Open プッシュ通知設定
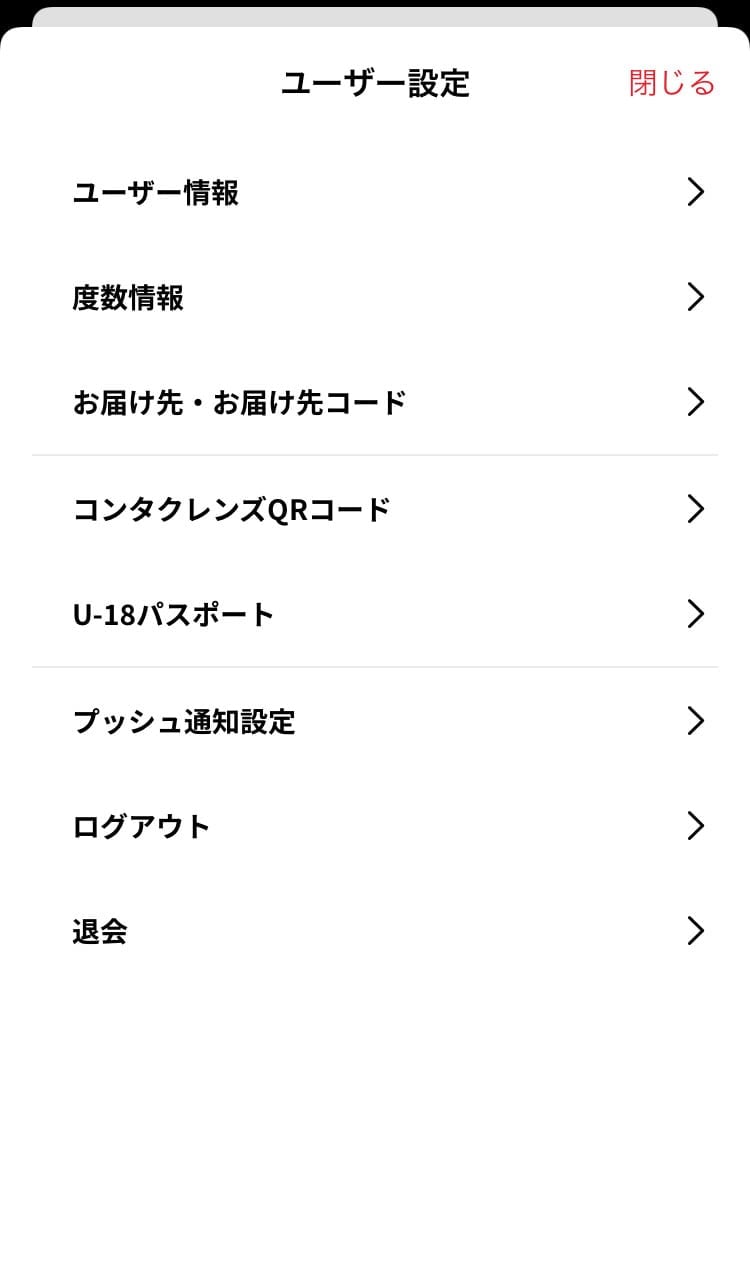750x1280 pixels. pyautogui.click(x=375, y=721)
